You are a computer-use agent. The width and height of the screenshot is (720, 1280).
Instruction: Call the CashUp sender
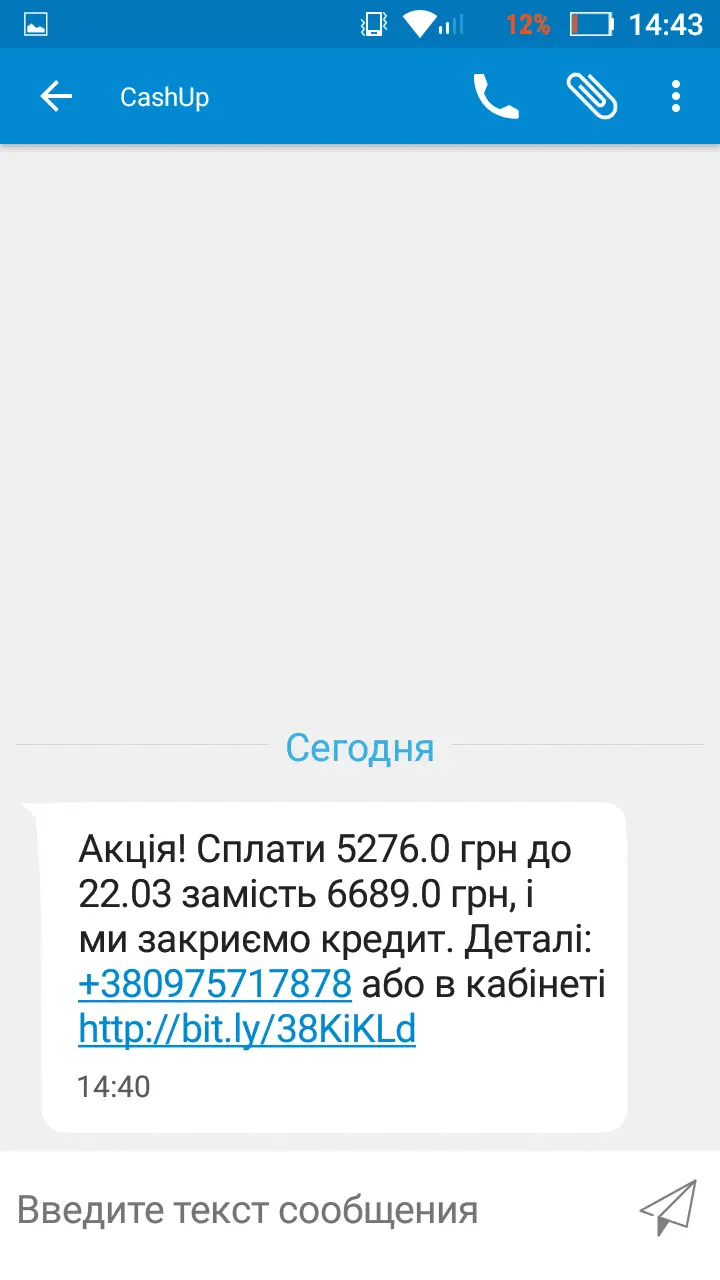[495, 97]
